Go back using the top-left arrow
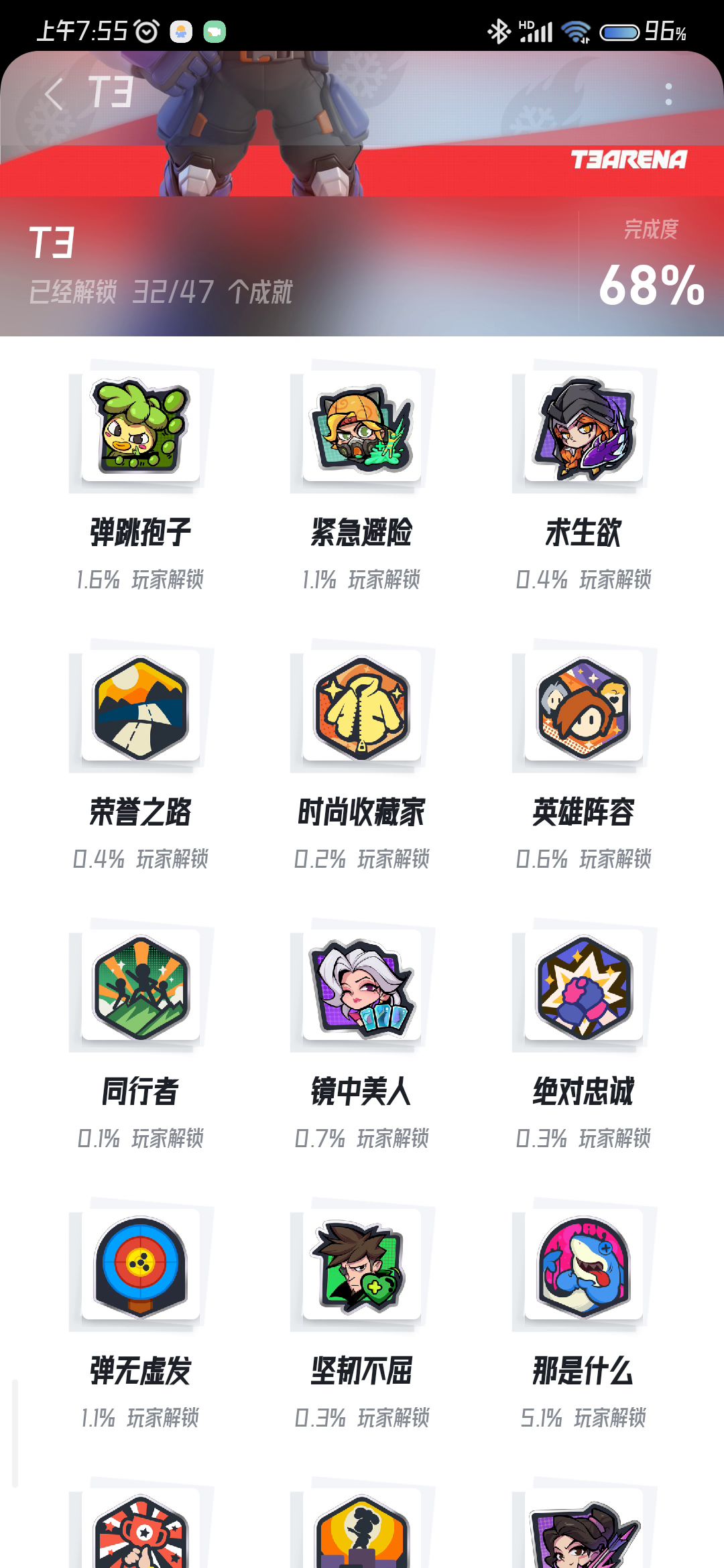Screen dimensions: 724x1568 [54, 93]
